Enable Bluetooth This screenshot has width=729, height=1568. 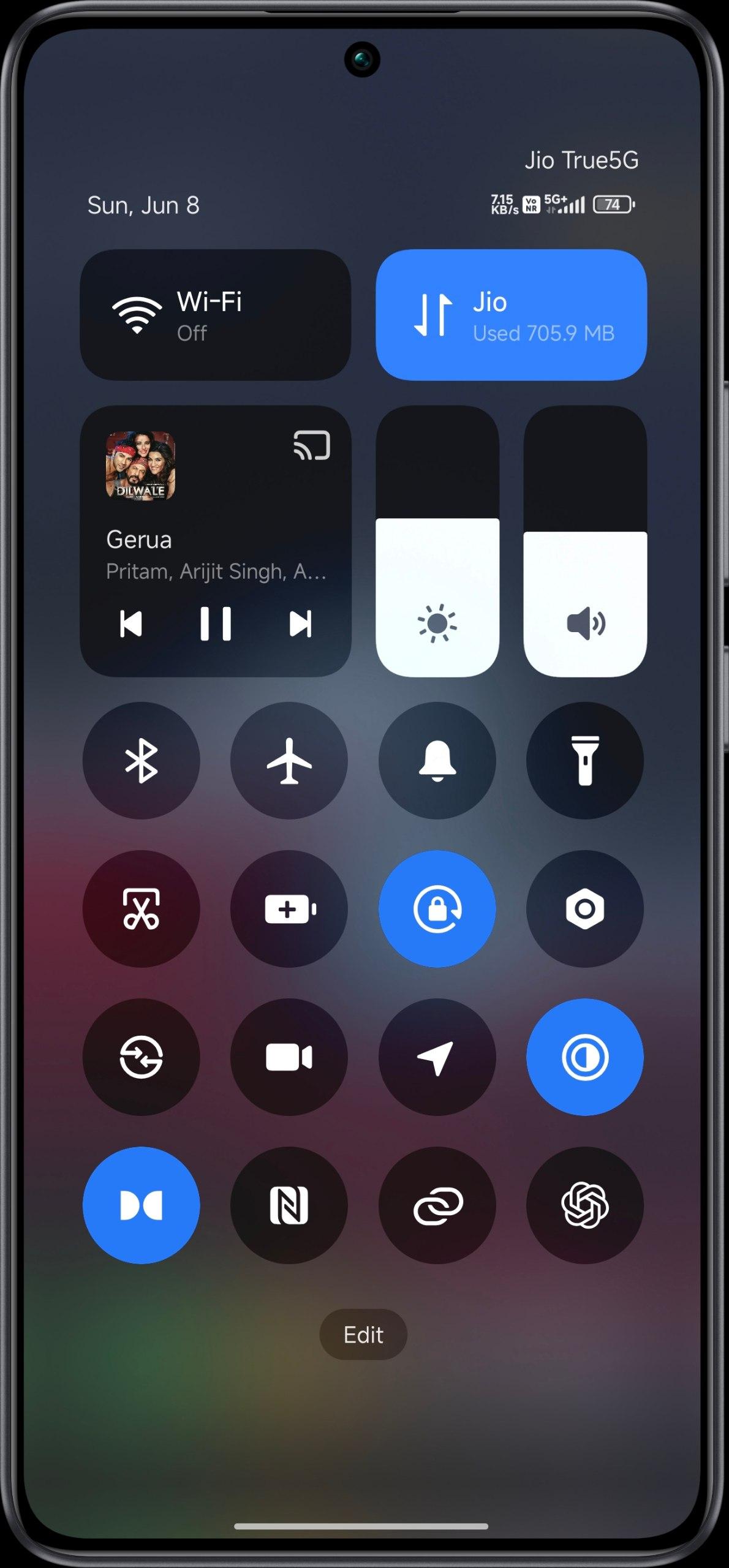[x=141, y=761]
